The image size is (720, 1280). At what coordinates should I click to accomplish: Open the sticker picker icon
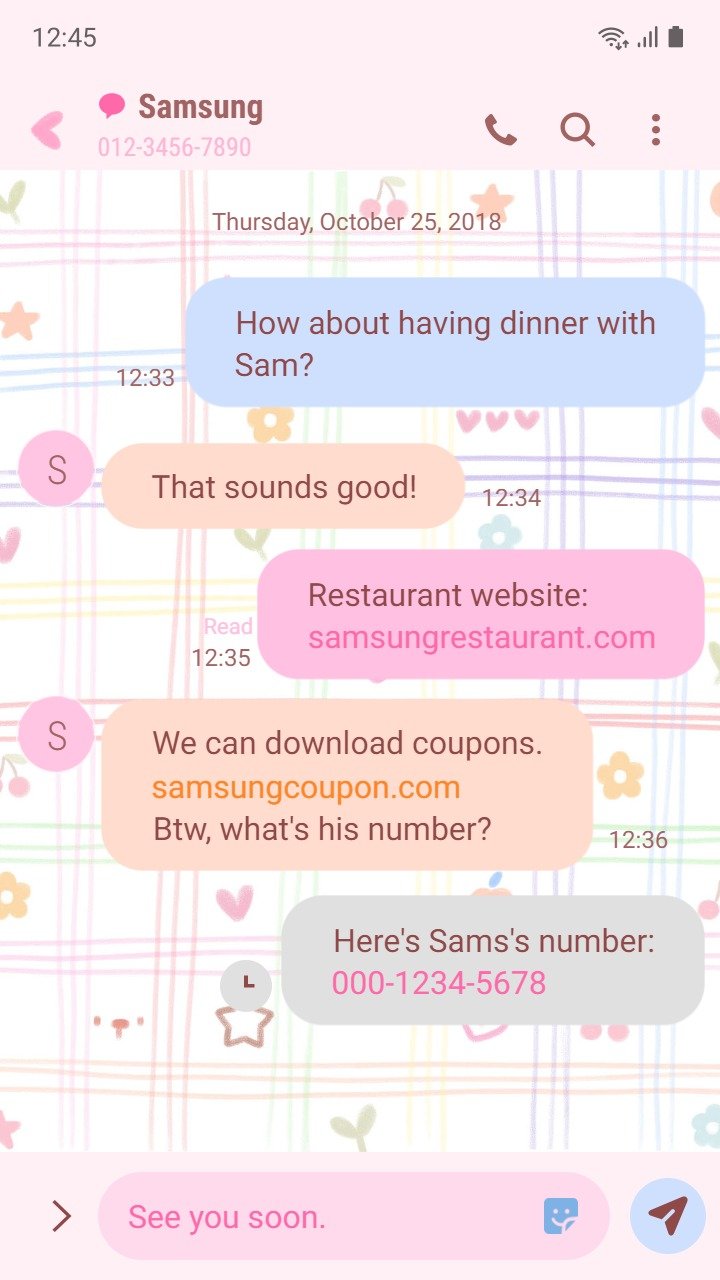point(561,1216)
